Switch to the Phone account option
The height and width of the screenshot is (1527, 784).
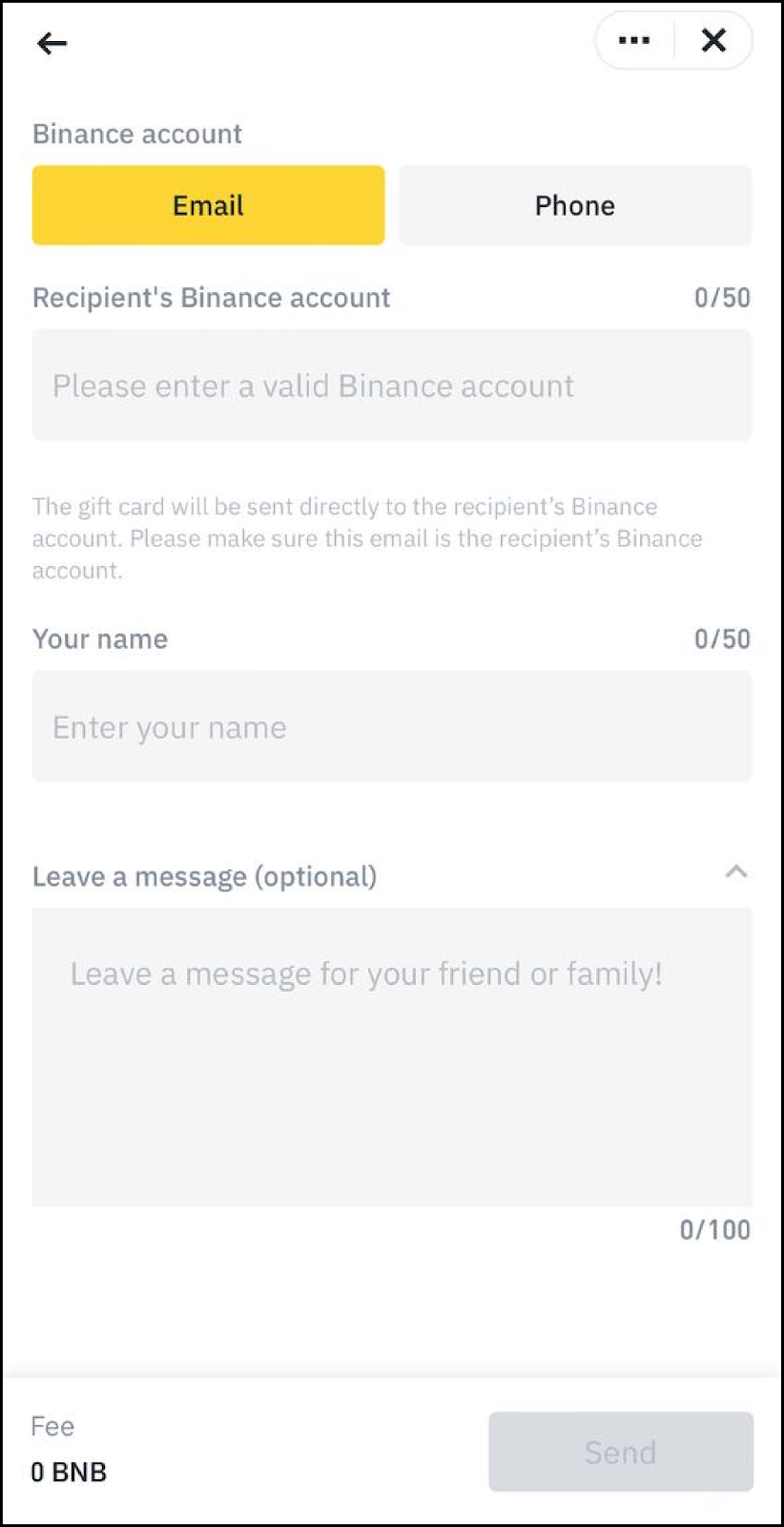[574, 205]
